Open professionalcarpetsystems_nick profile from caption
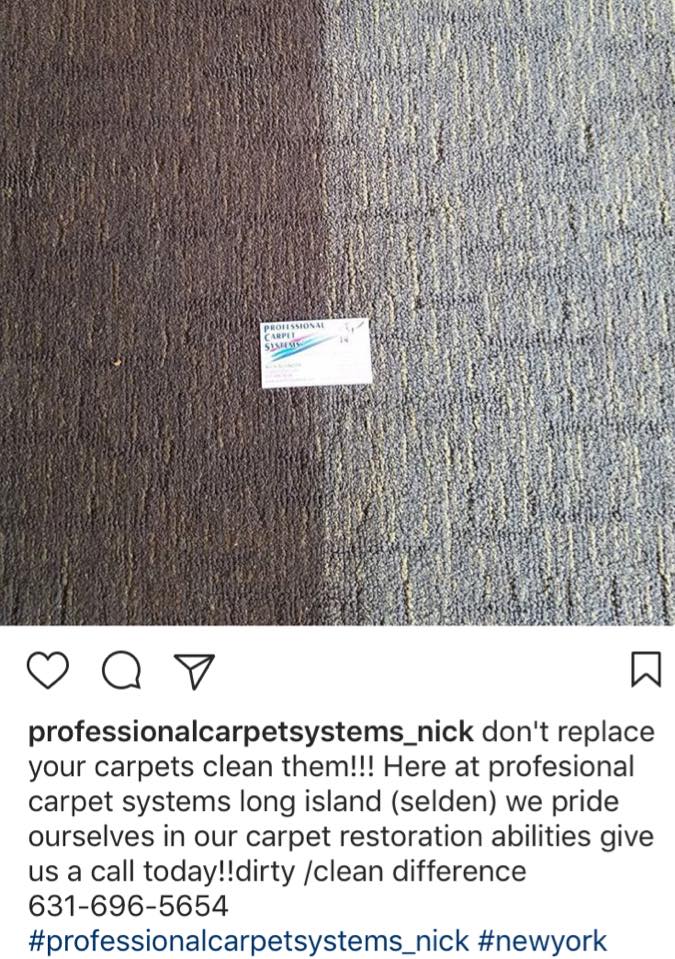The width and height of the screenshot is (675, 959). [251, 731]
